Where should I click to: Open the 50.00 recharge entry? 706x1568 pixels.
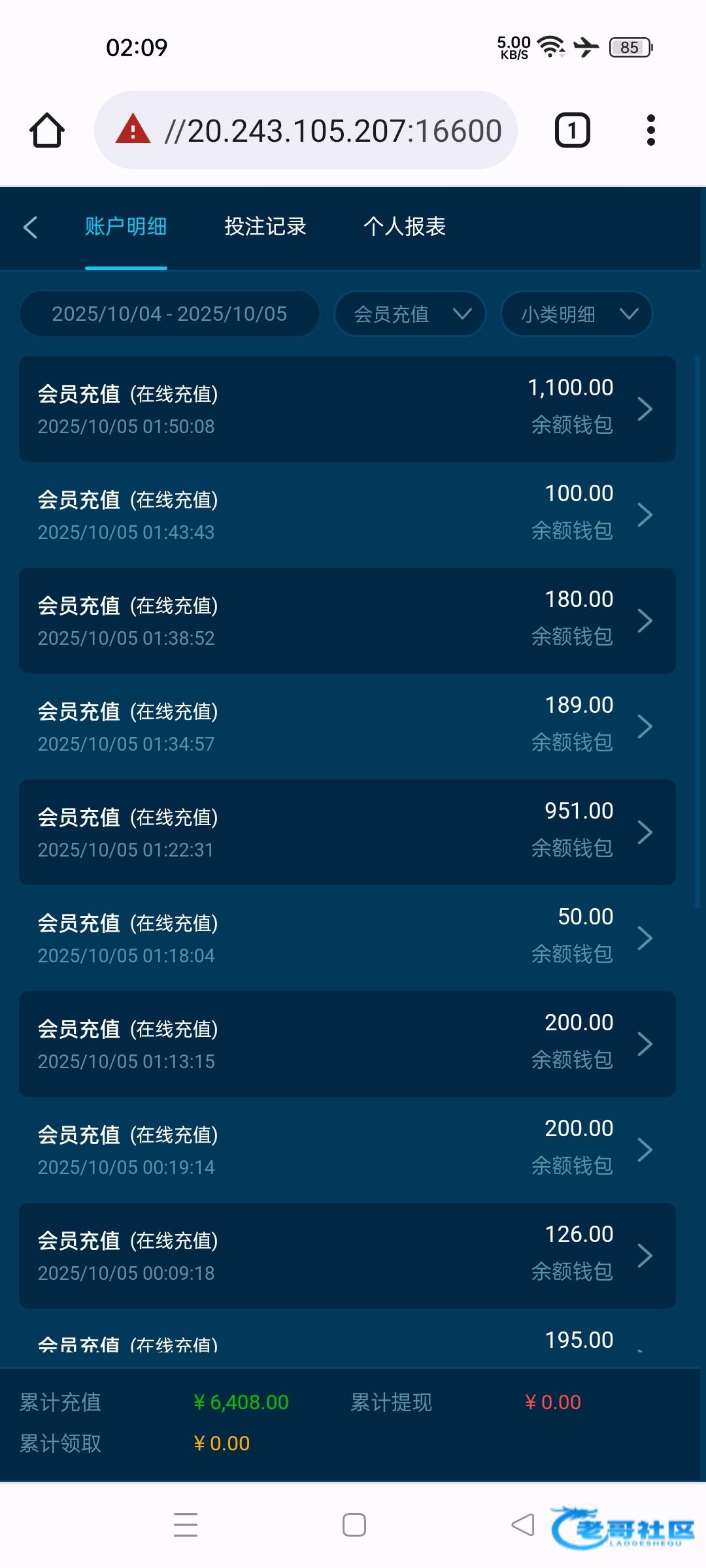point(347,938)
